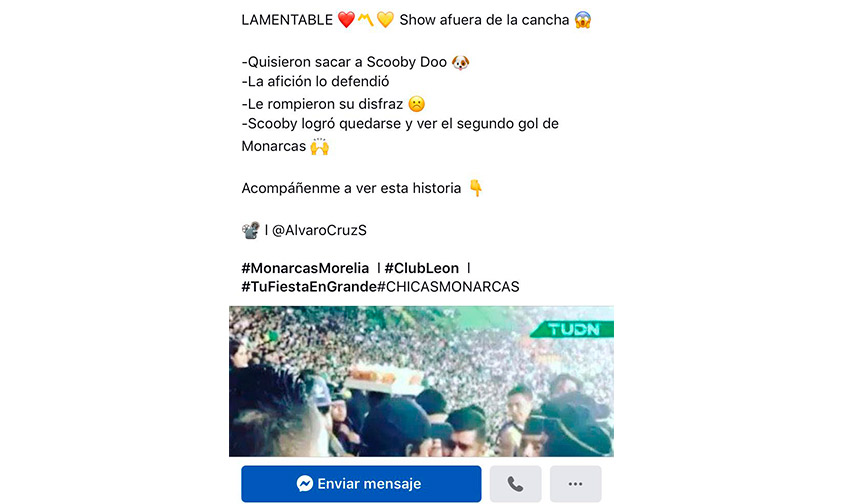
Task: Play the stadium video in the post
Action: [x=421, y=381]
